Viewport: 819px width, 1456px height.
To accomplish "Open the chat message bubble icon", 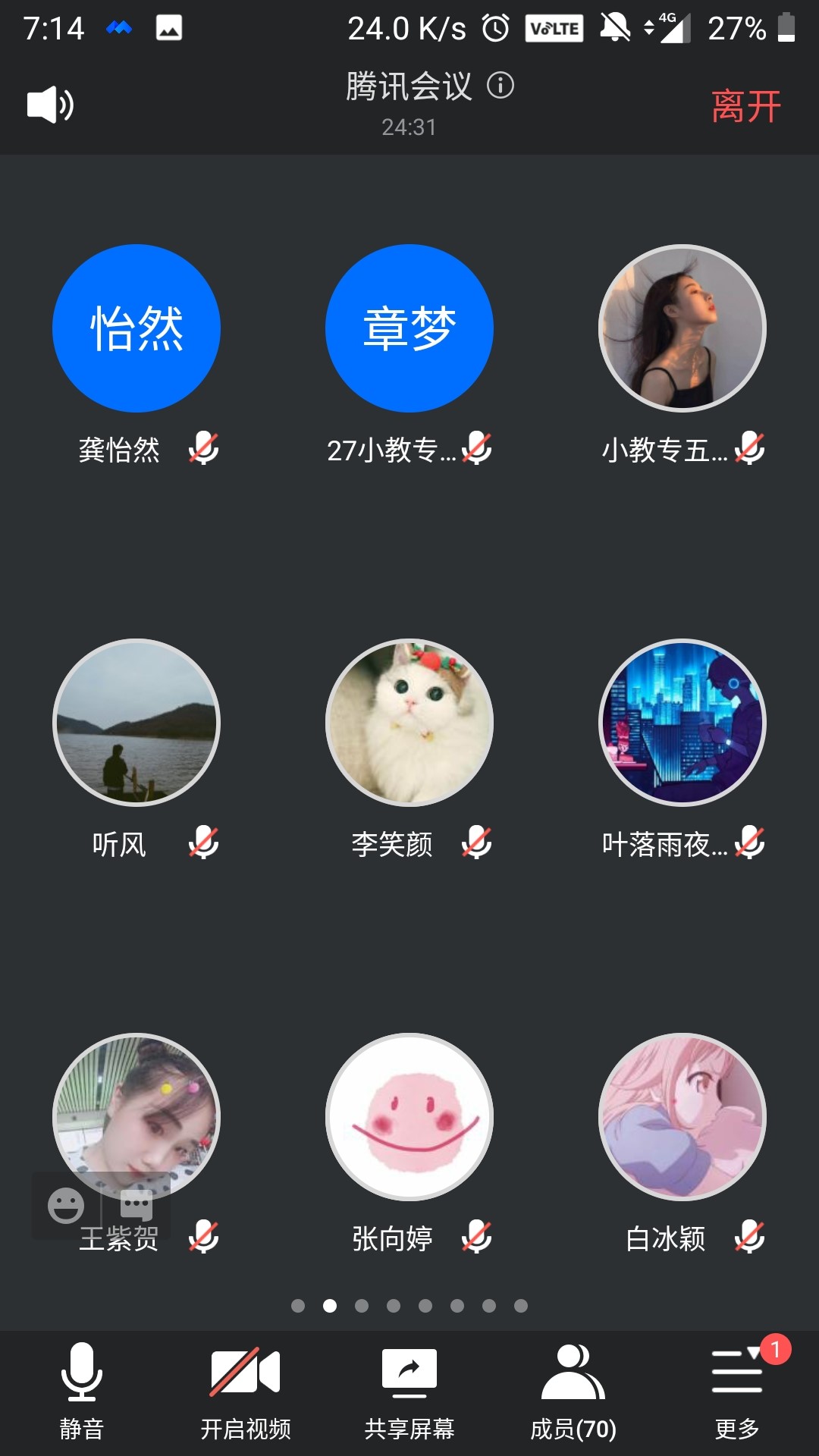I will click(136, 1205).
